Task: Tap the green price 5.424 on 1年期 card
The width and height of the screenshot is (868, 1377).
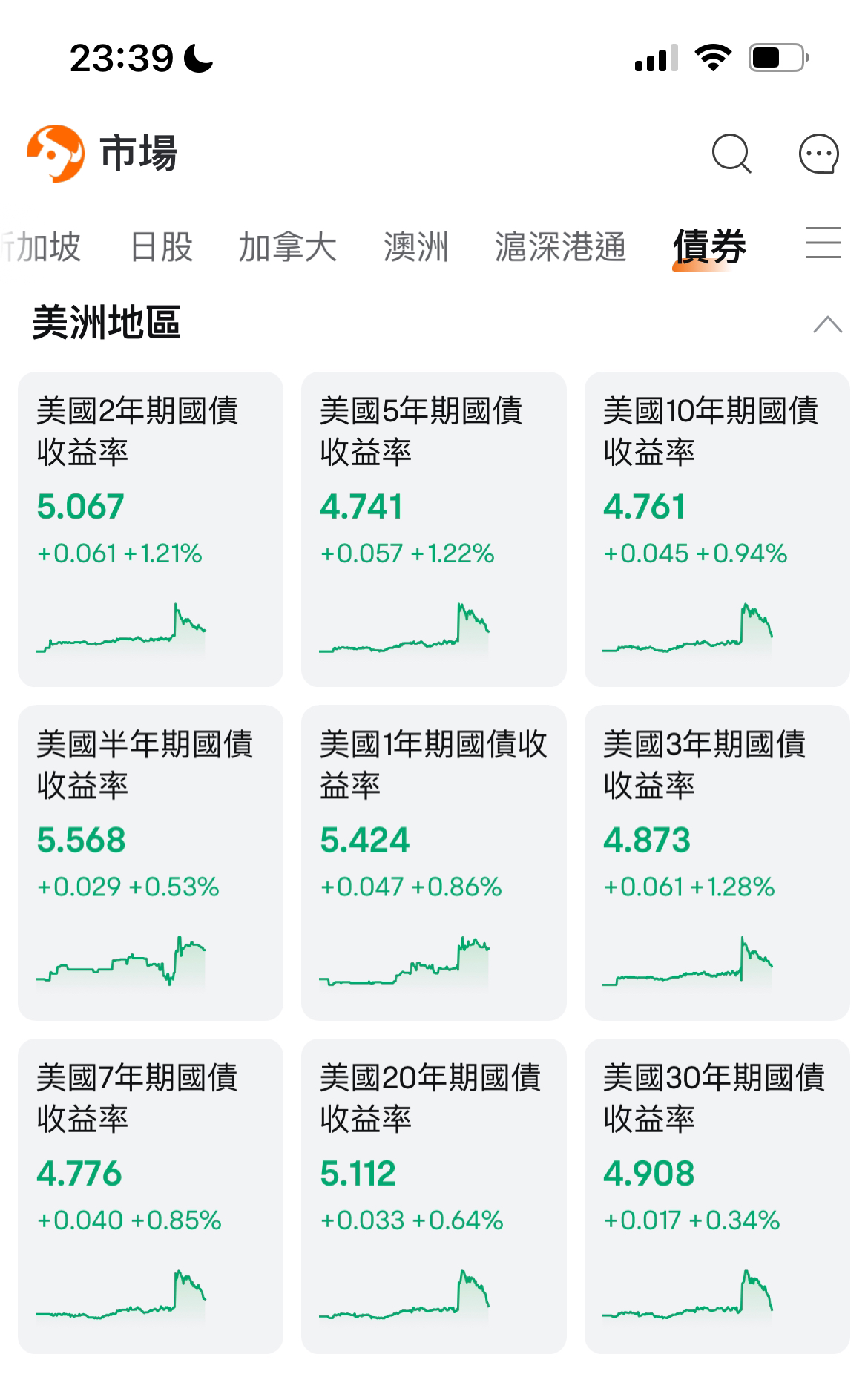Action: click(x=365, y=841)
